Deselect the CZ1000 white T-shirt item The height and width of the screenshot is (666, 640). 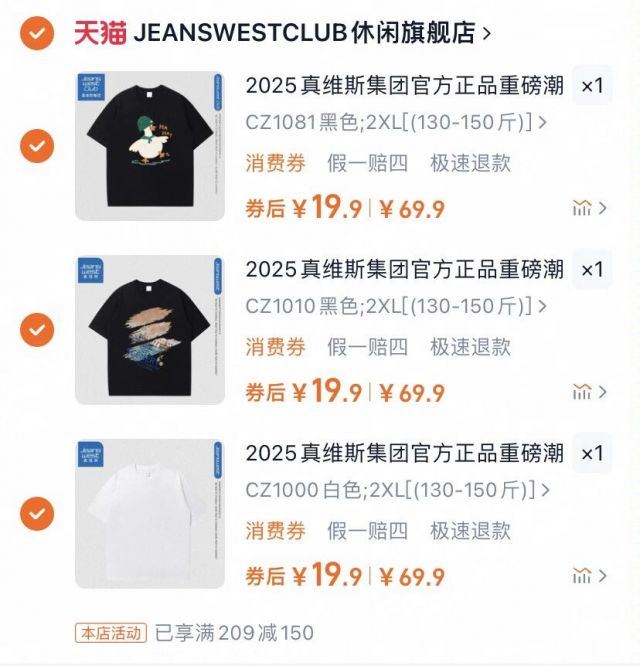tap(37, 513)
